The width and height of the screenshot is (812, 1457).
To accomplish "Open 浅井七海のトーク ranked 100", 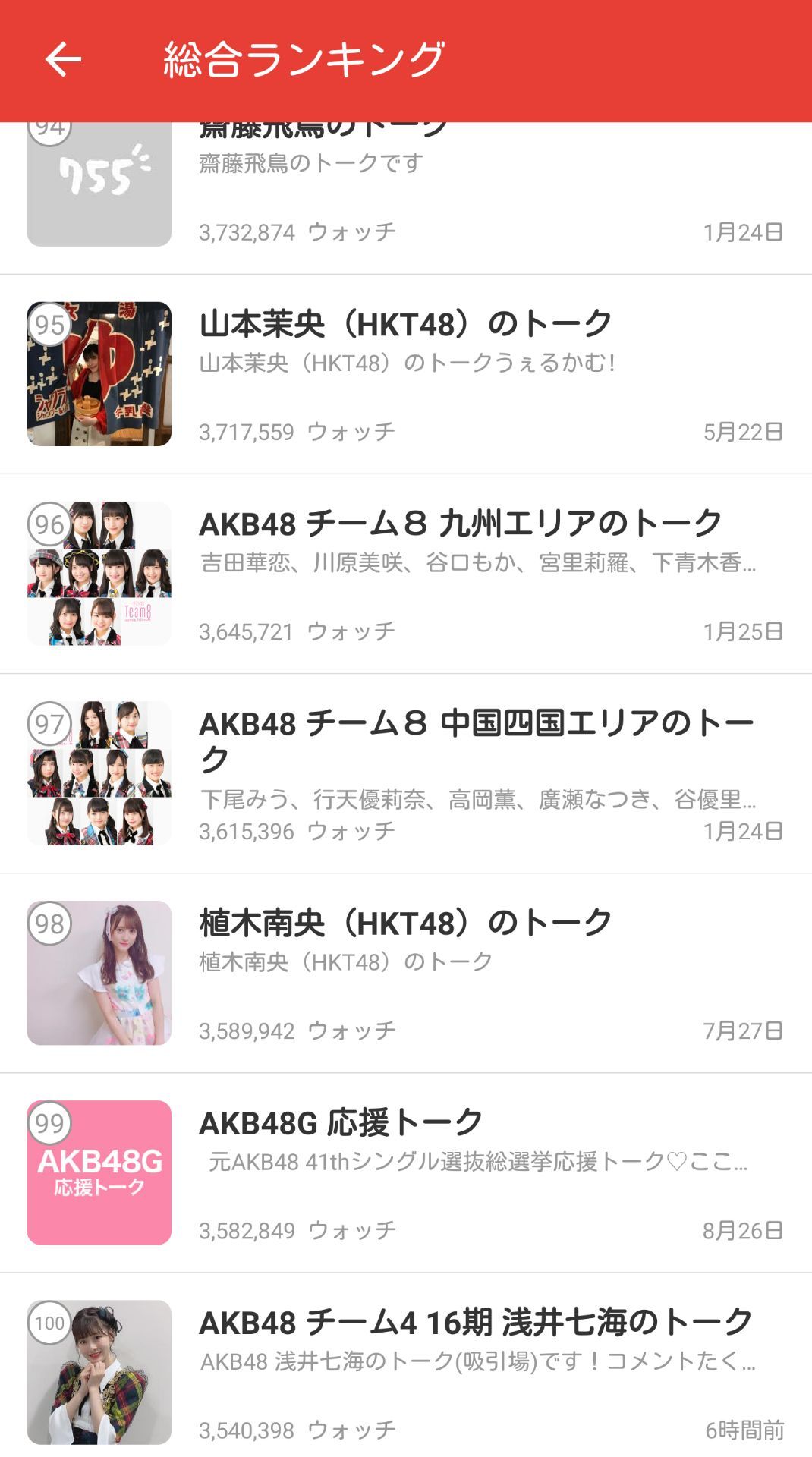I will click(x=406, y=1372).
